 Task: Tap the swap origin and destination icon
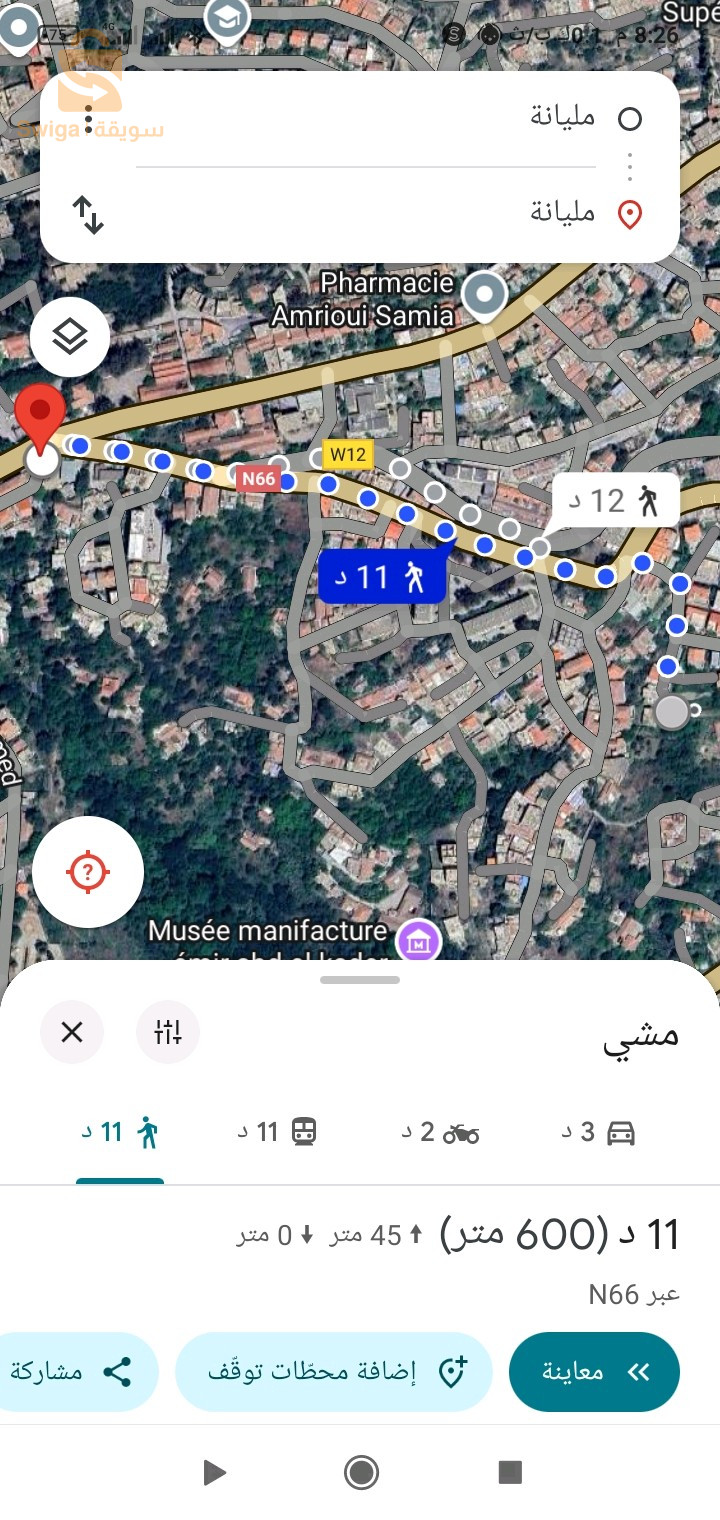point(88,213)
